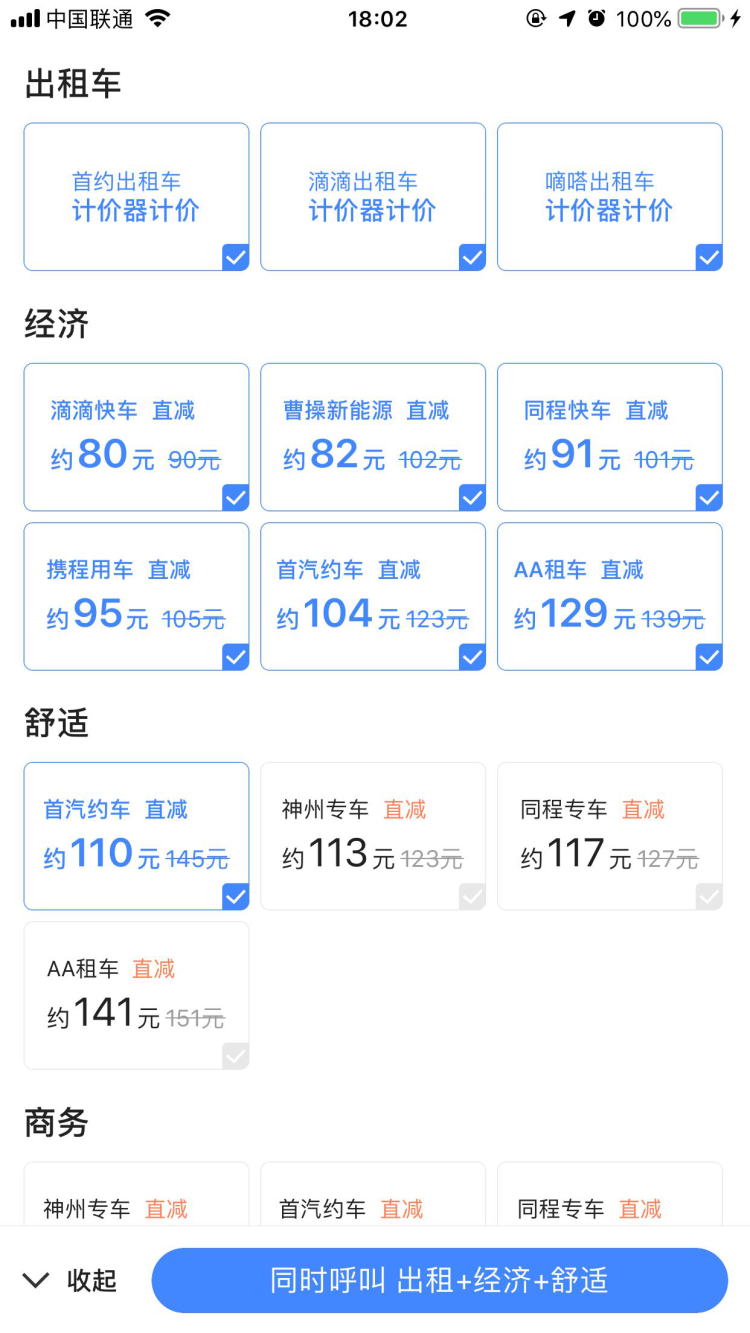Toggle economy AA租车 at 129元
The image size is (750, 1333).
(x=609, y=596)
